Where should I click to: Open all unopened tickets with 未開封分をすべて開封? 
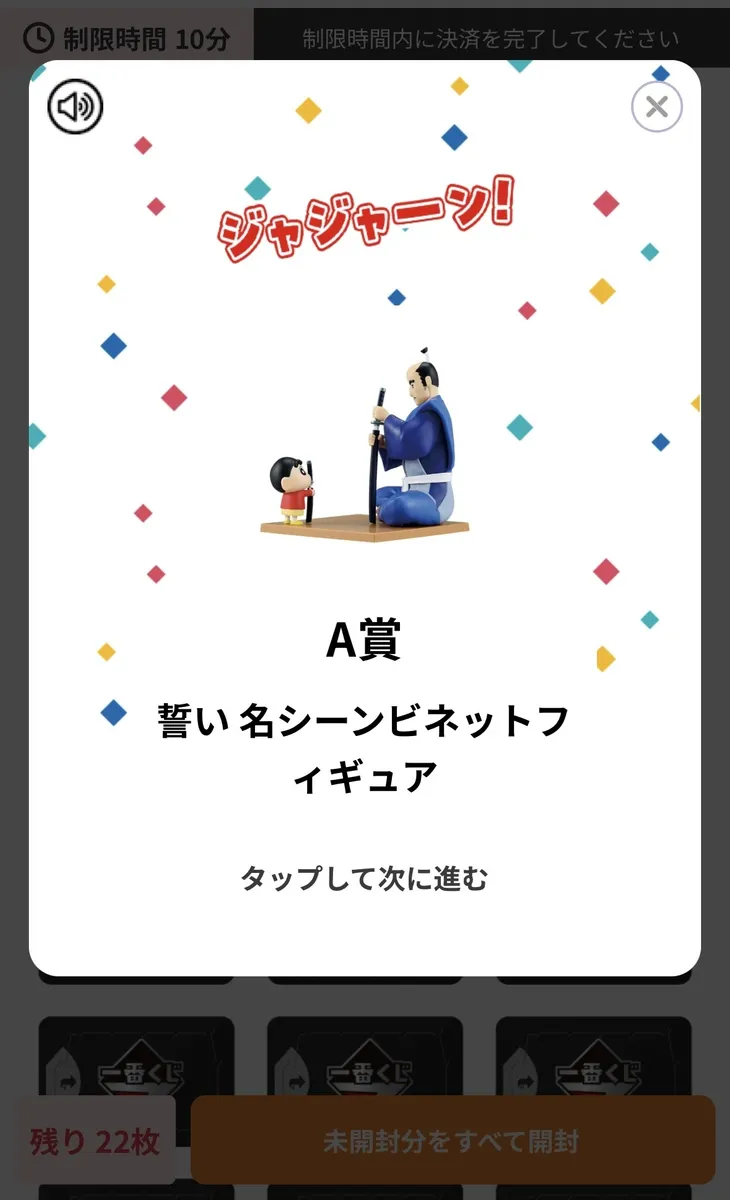(x=452, y=1140)
